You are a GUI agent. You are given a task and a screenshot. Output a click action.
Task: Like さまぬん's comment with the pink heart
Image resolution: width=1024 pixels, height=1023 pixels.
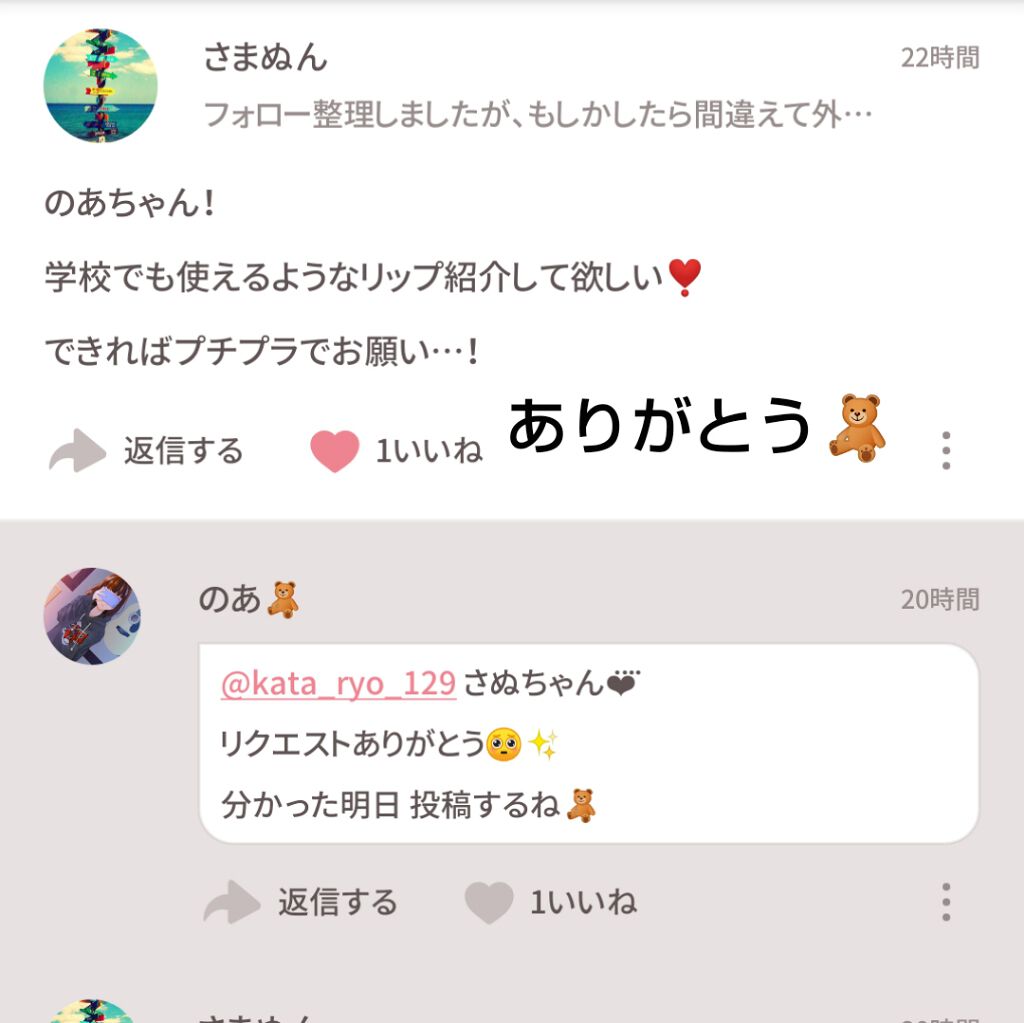pyautogui.click(x=334, y=451)
